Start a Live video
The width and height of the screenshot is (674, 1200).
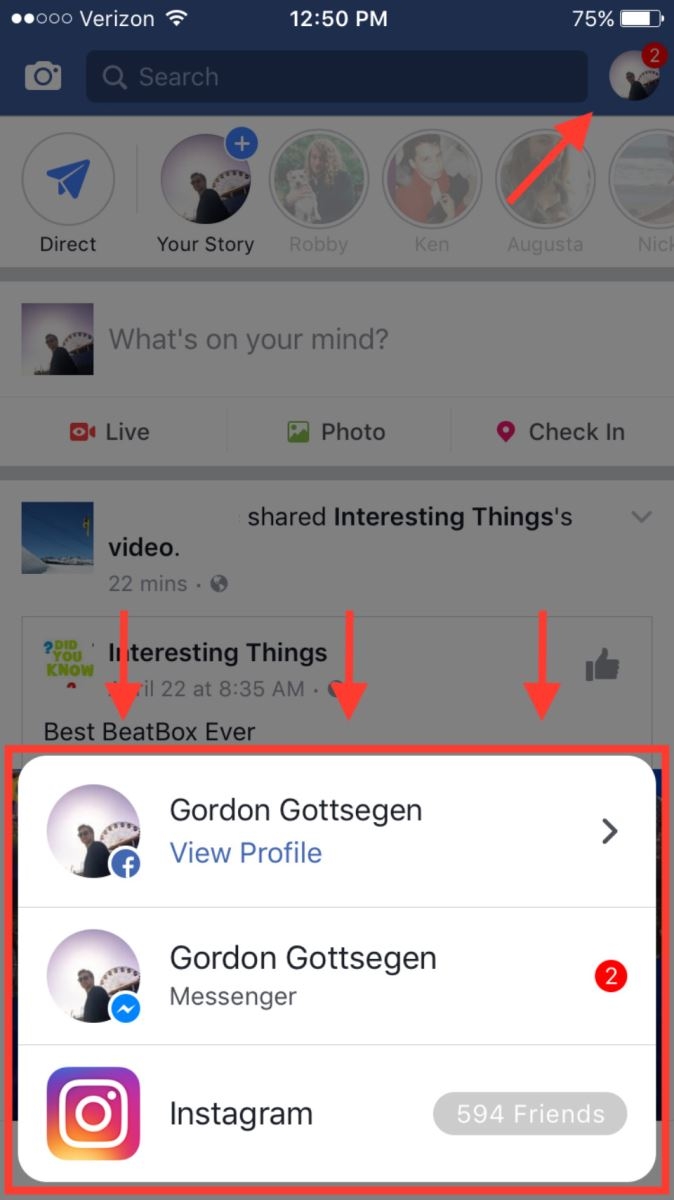click(110, 432)
